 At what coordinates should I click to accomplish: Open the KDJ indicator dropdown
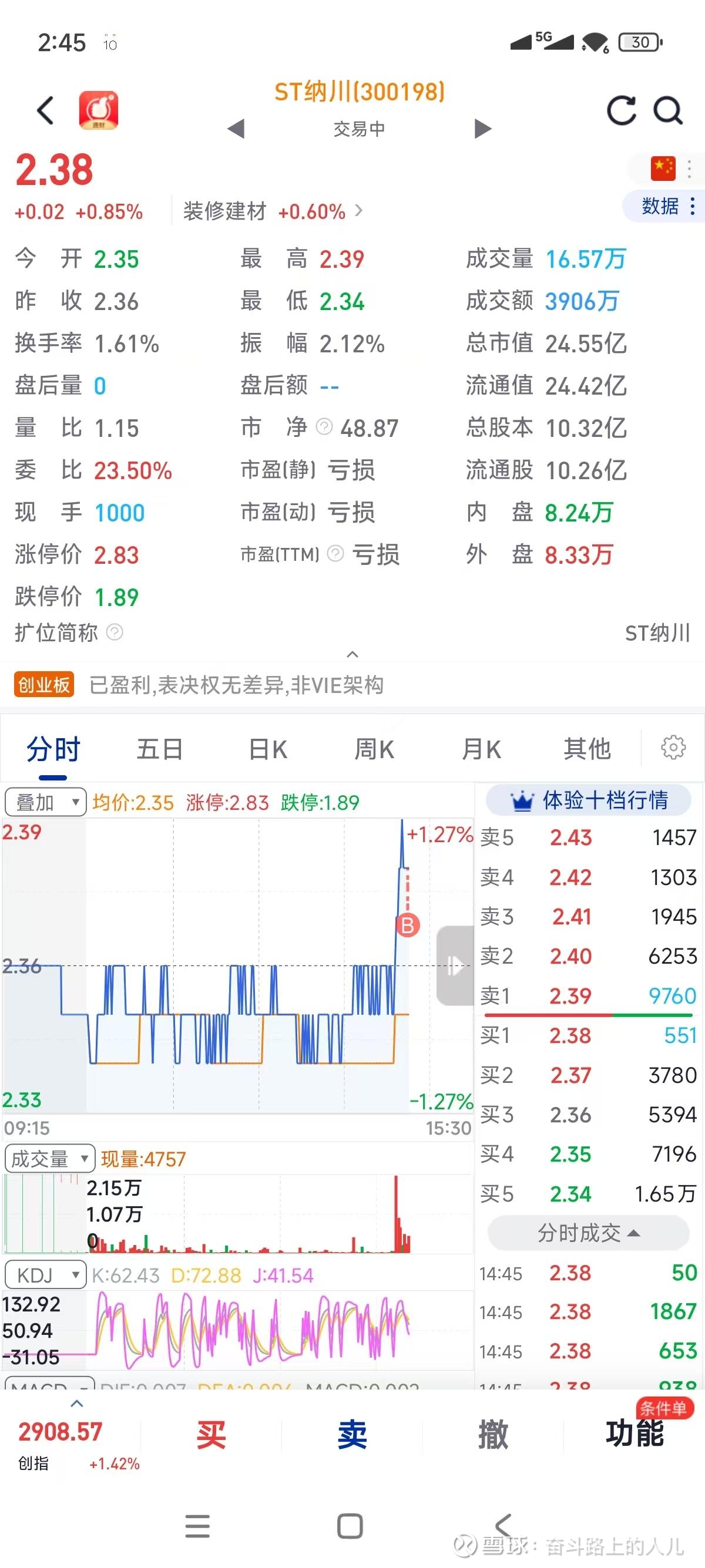point(44,1274)
